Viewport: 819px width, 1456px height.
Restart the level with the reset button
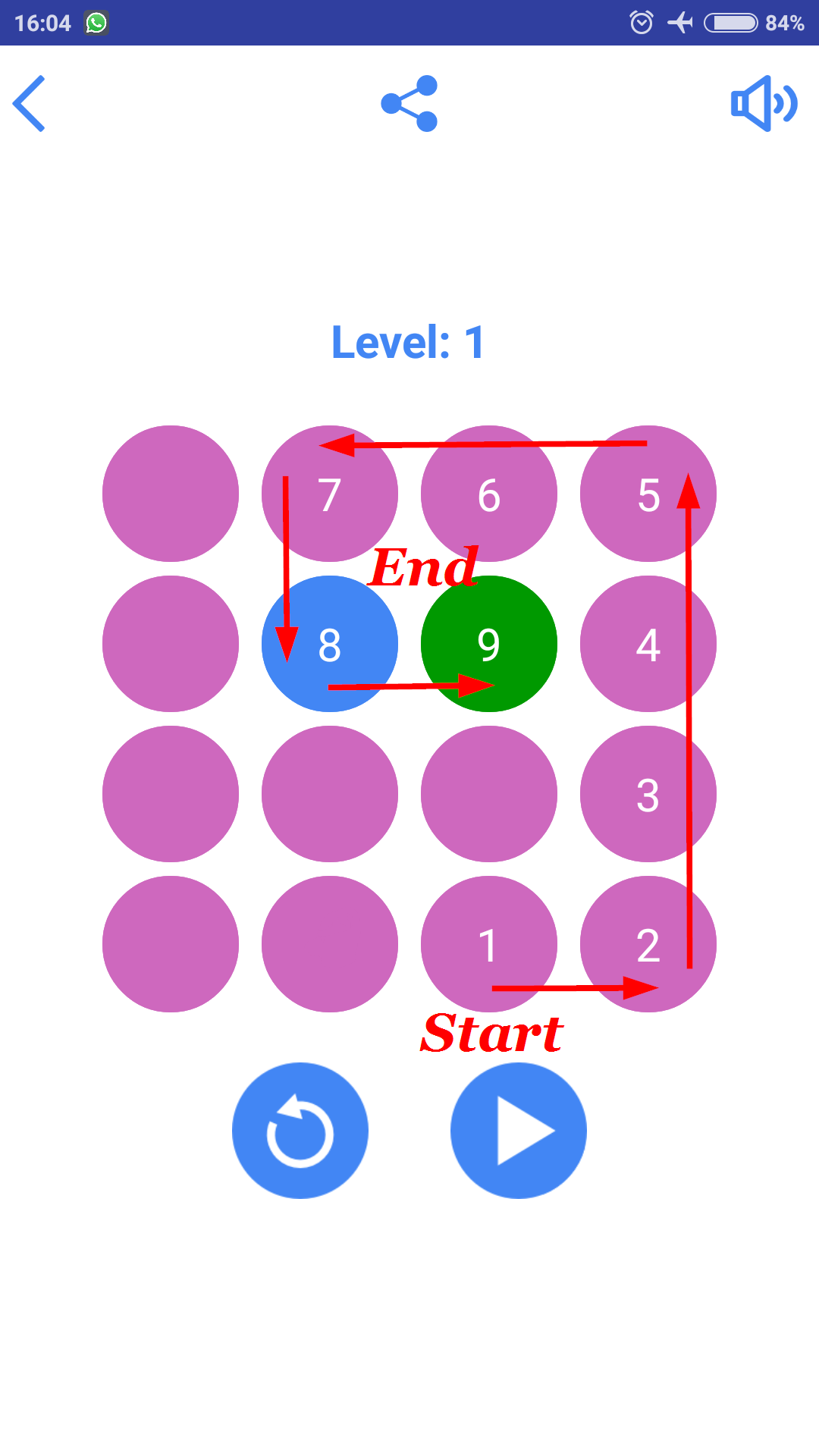click(x=300, y=1131)
